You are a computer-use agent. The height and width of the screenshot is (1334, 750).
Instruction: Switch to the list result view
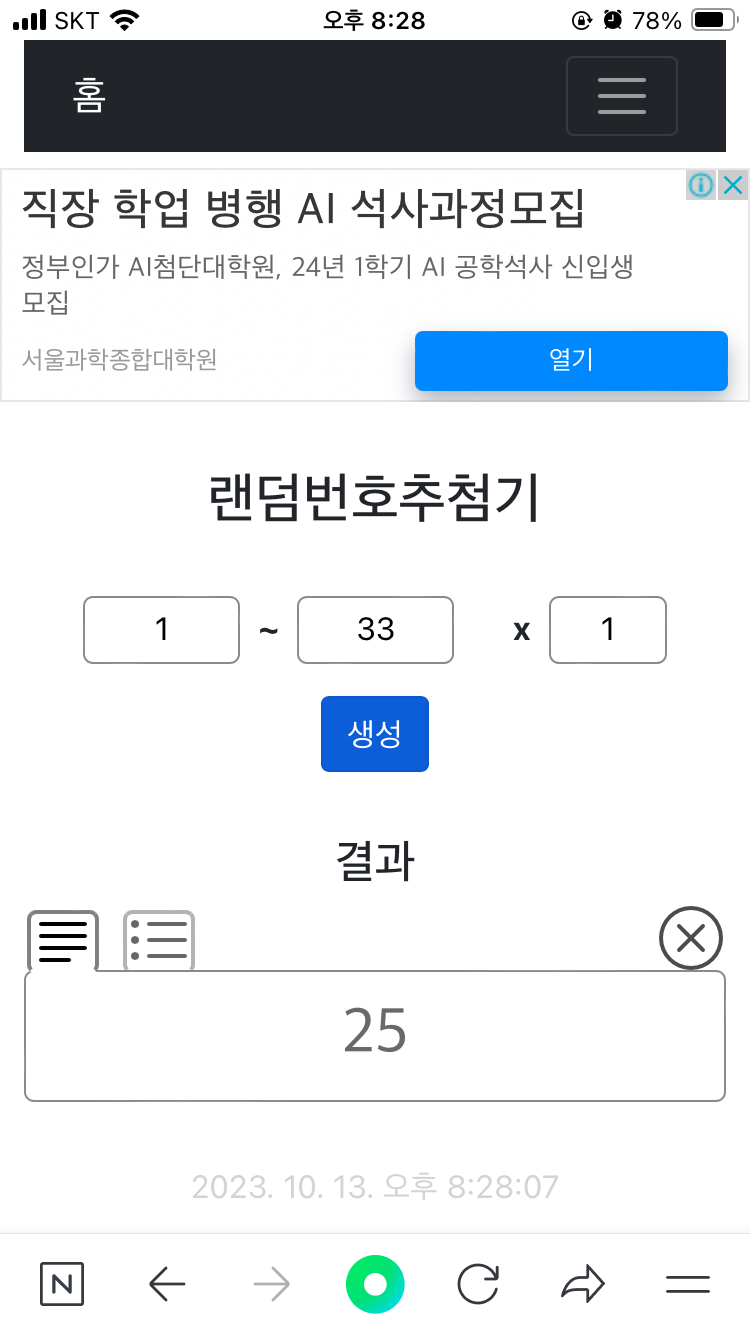point(159,940)
